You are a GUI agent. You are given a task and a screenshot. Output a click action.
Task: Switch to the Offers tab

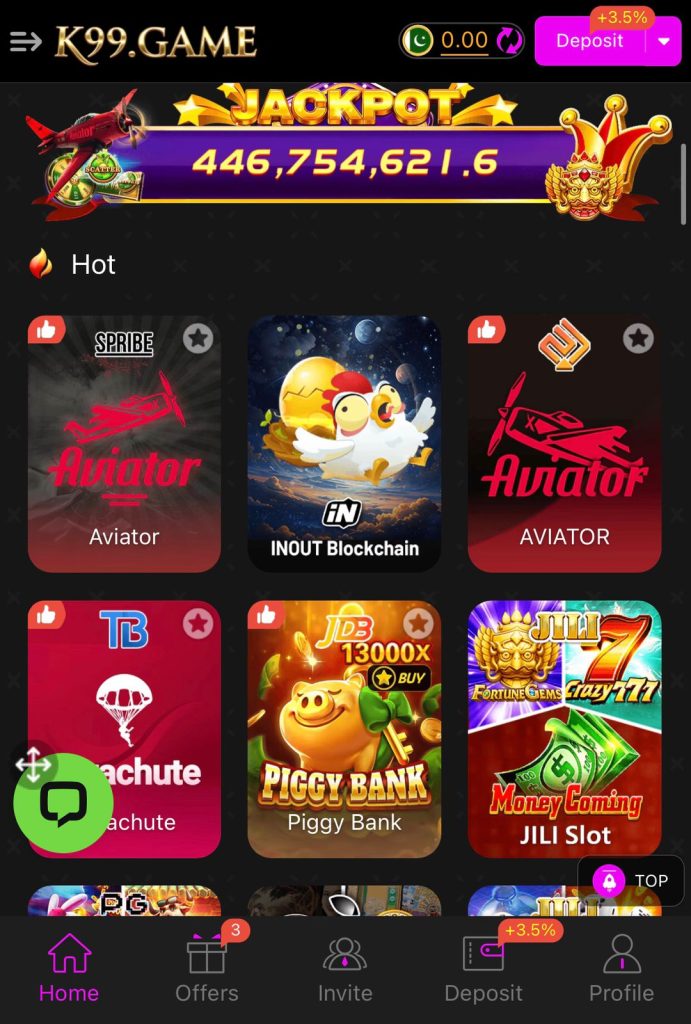[x=207, y=968]
